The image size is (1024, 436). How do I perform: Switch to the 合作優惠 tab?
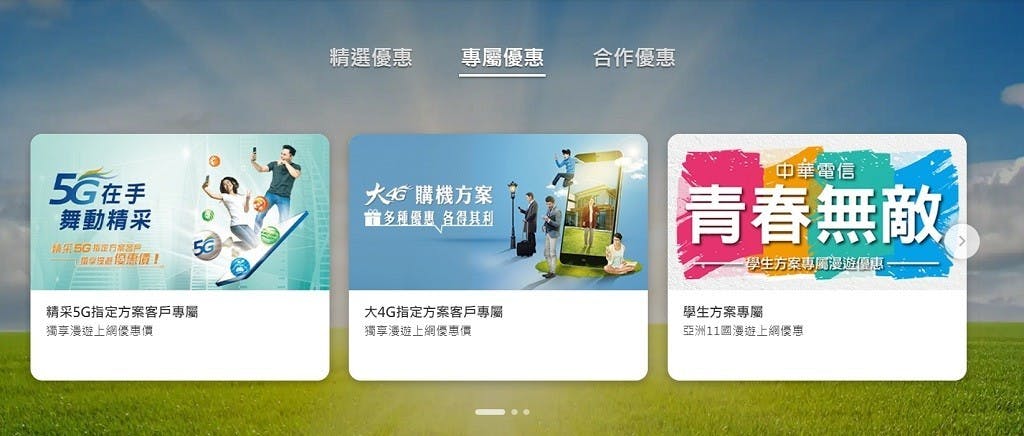(x=634, y=58)
